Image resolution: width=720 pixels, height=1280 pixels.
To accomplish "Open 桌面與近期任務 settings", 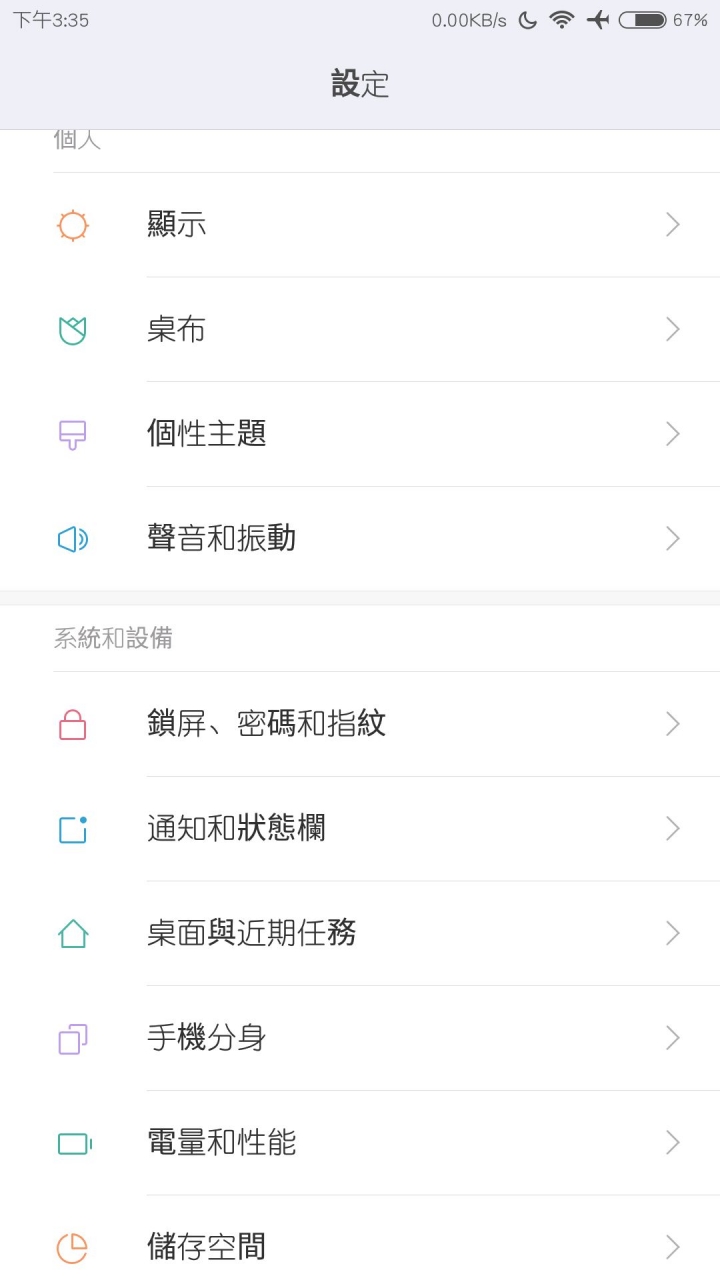I will [360, 934].
